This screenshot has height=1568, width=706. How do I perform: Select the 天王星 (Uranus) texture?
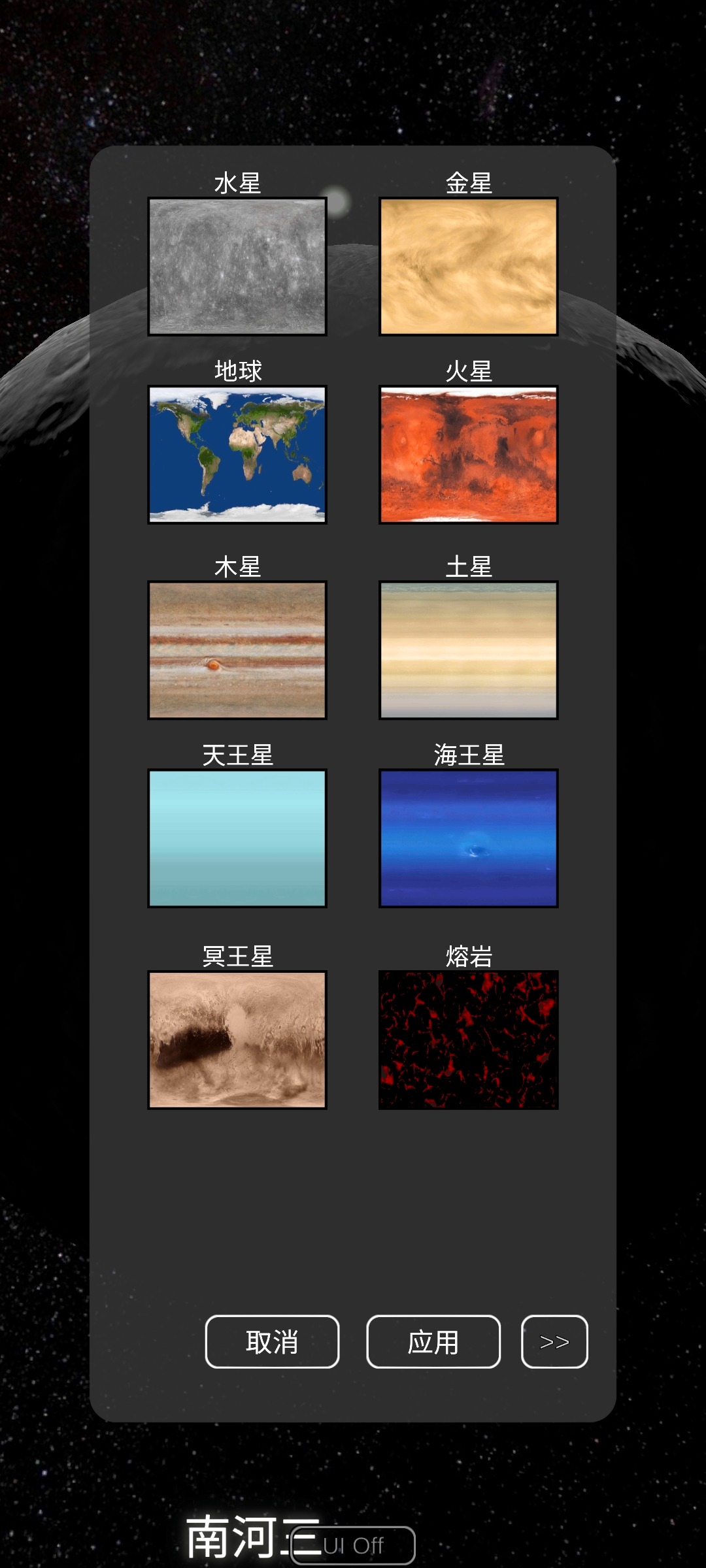pos(237,838)
